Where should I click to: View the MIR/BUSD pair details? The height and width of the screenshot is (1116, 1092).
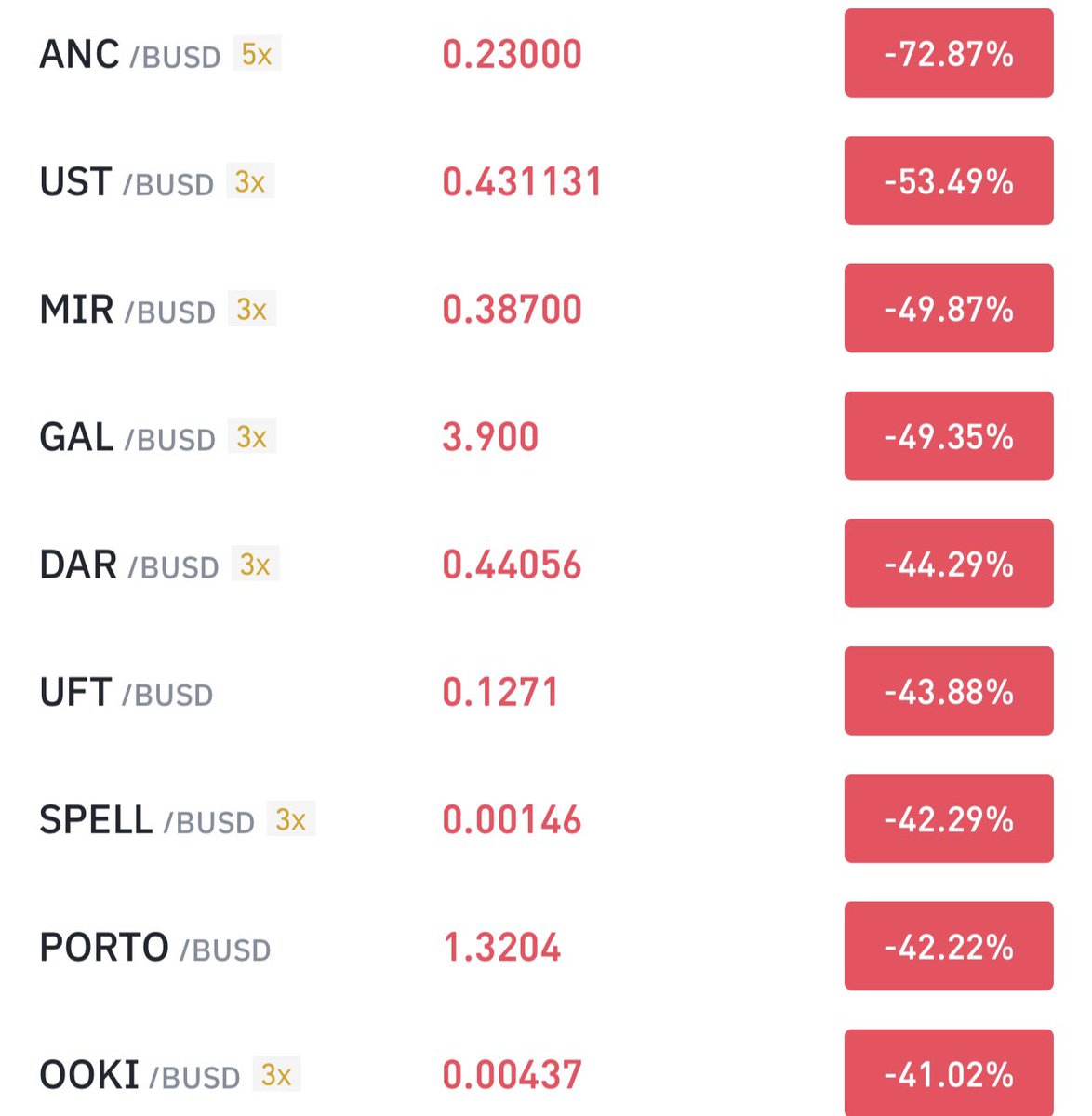(546, 309)
